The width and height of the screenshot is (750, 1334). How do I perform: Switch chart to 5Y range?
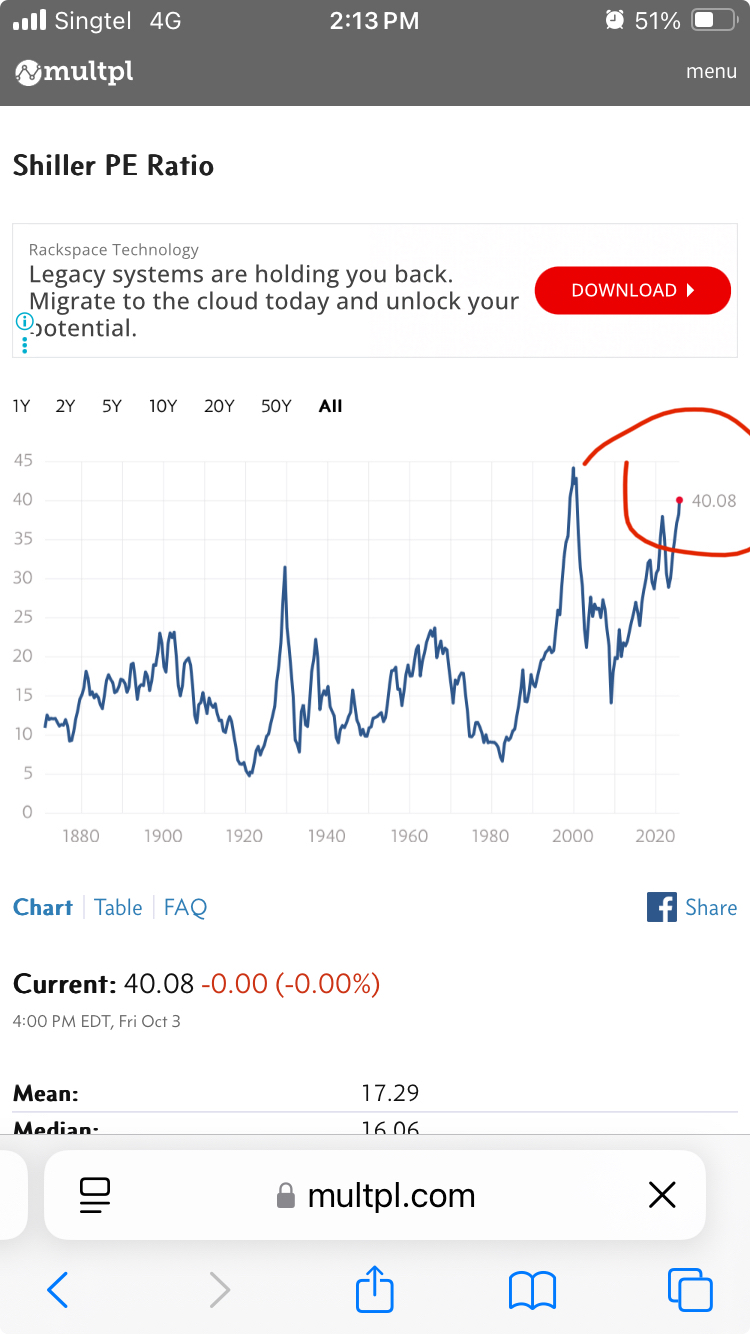click(111, 406)
